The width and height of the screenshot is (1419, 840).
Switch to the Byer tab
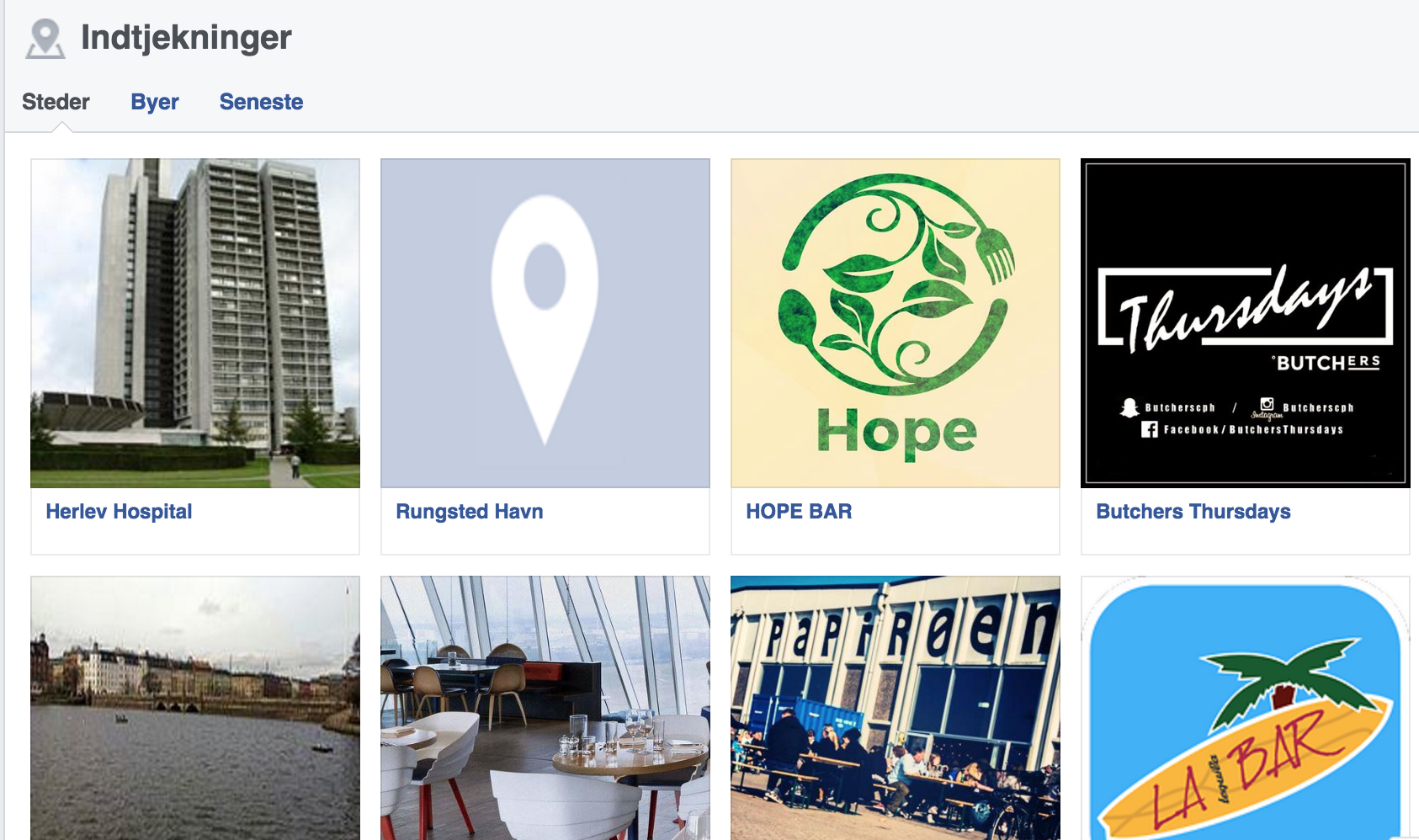pos(155,102)
